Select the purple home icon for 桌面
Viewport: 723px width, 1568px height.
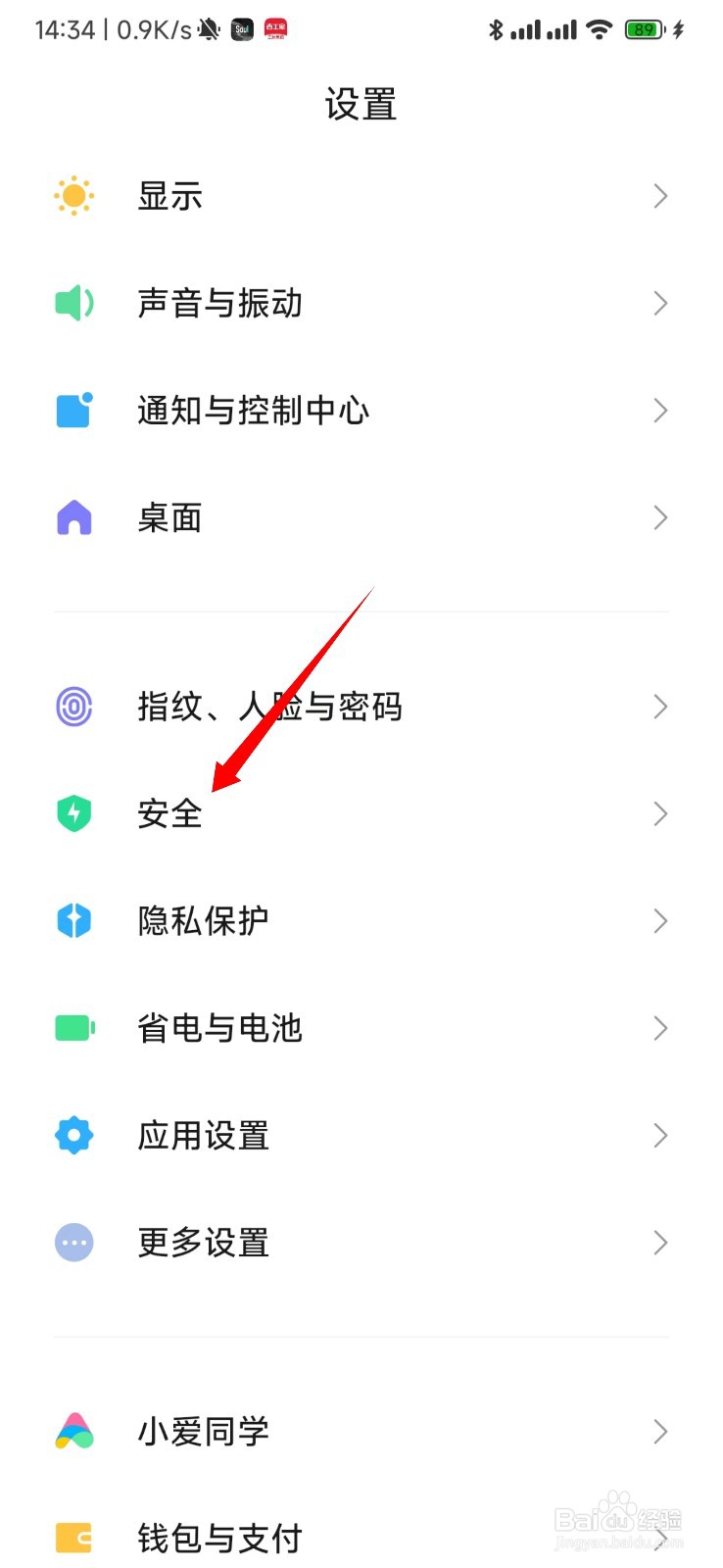pos(73,517)
